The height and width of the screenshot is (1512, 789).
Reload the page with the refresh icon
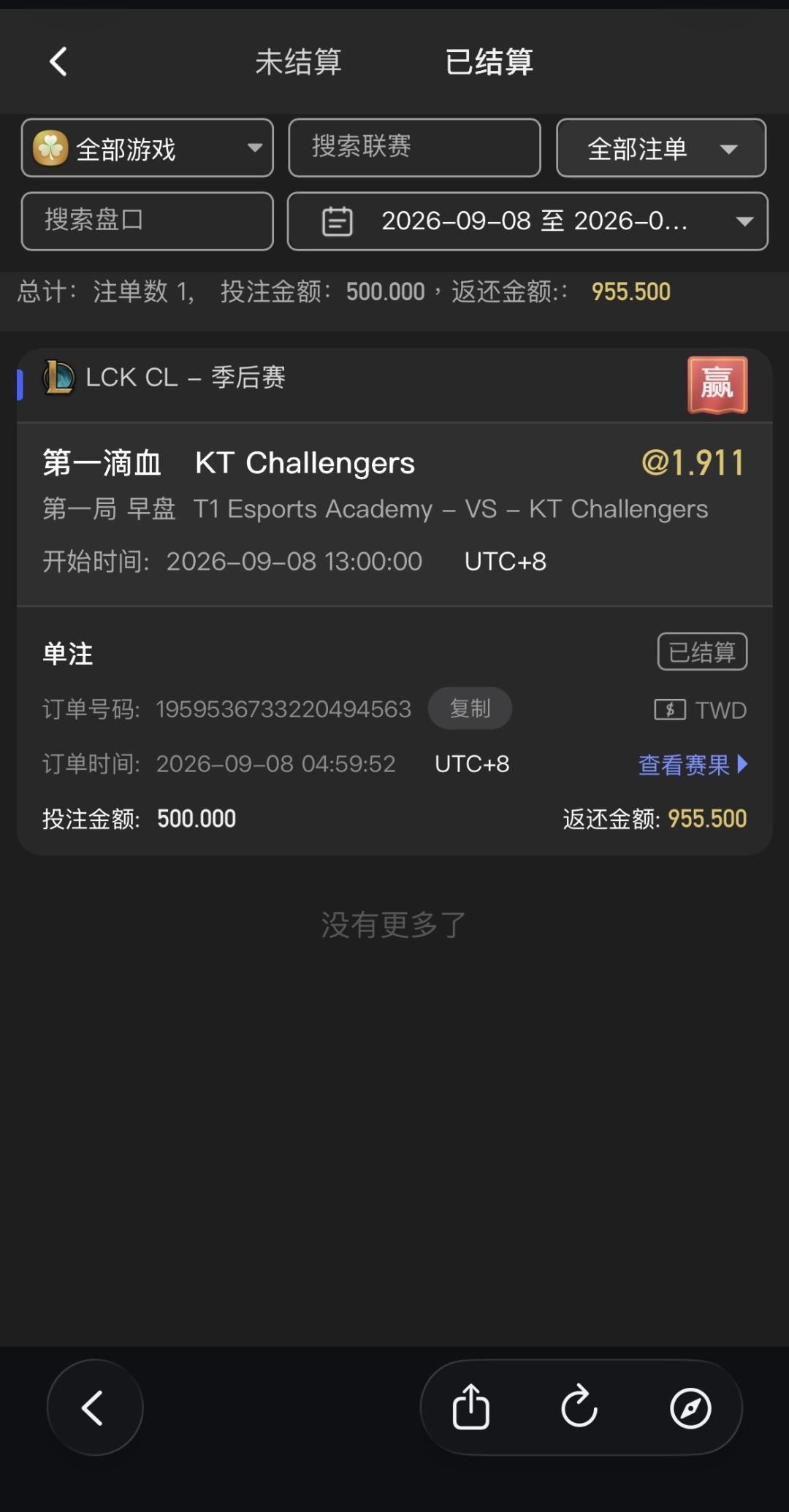click(579, 1408)
